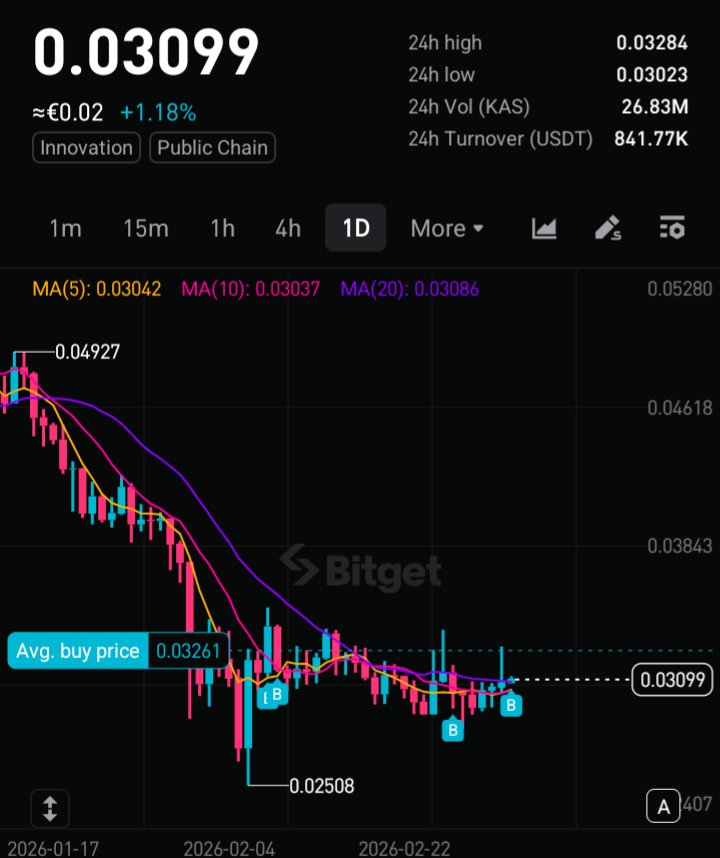The image size is (720, 858).
Task: Change interval to 4h
Action: [288, 228]
